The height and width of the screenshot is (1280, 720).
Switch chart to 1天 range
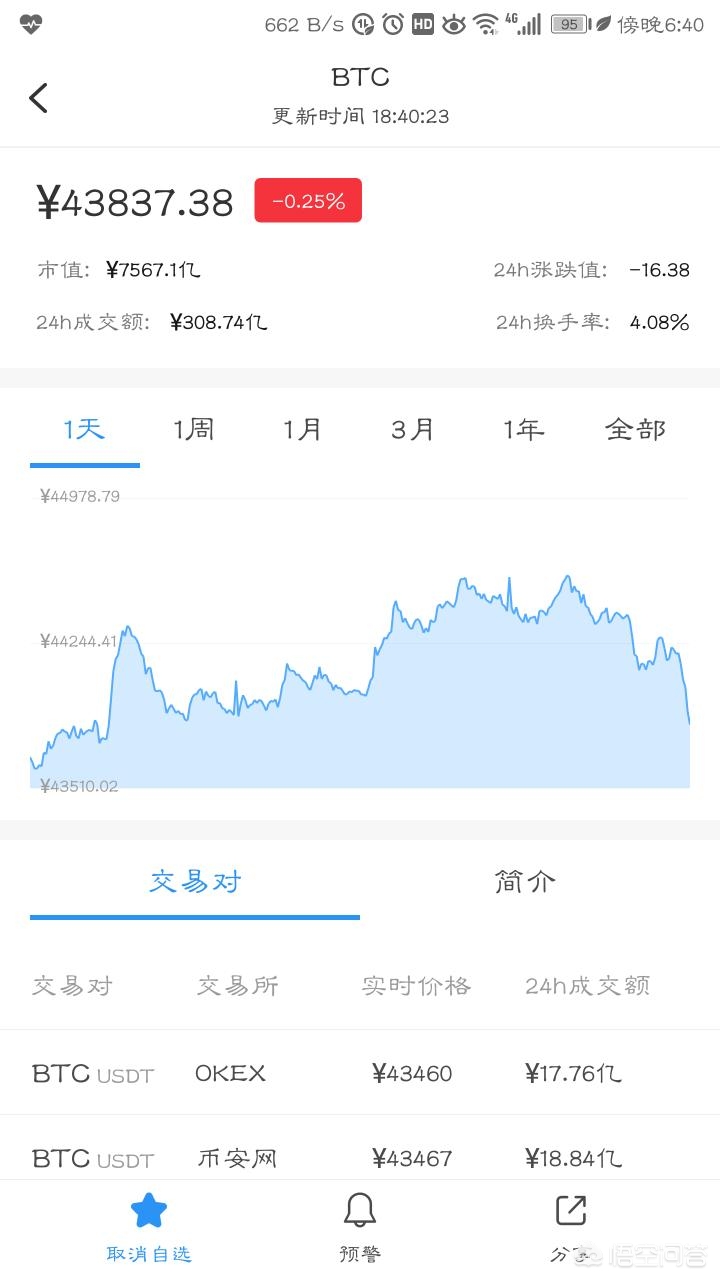click(85, 430)
